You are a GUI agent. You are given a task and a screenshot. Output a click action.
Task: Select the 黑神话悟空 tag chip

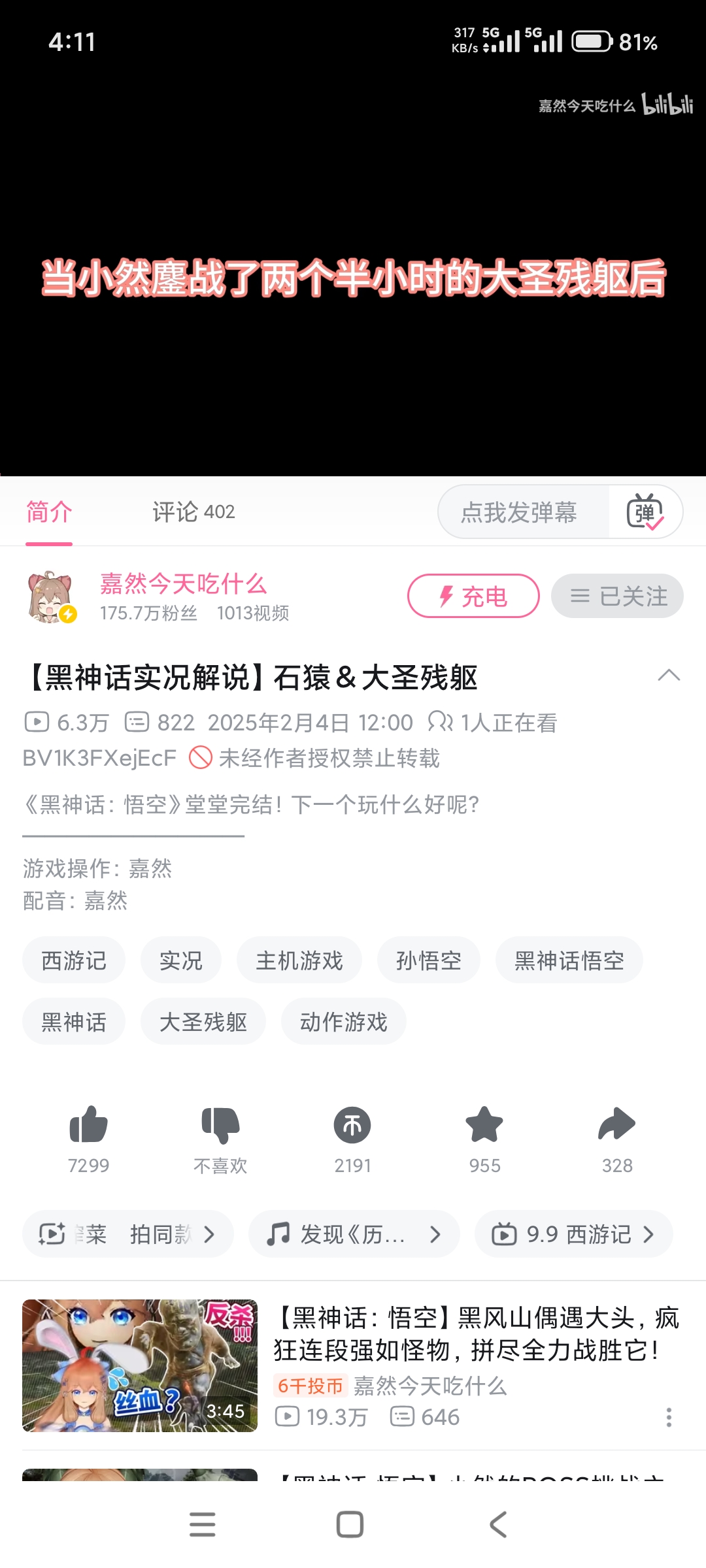click(x=569, y=960)
